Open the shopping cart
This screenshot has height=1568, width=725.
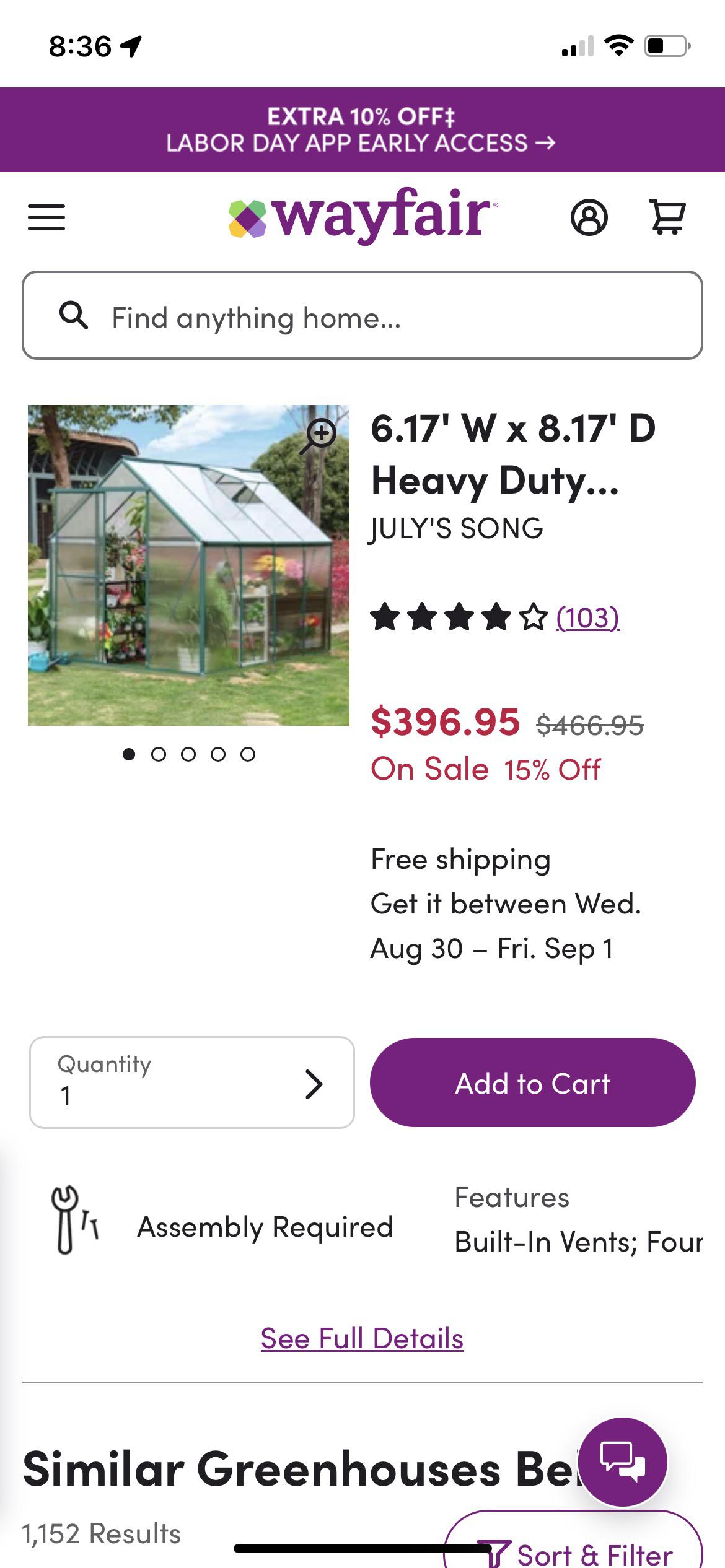(x=667, y=217)
